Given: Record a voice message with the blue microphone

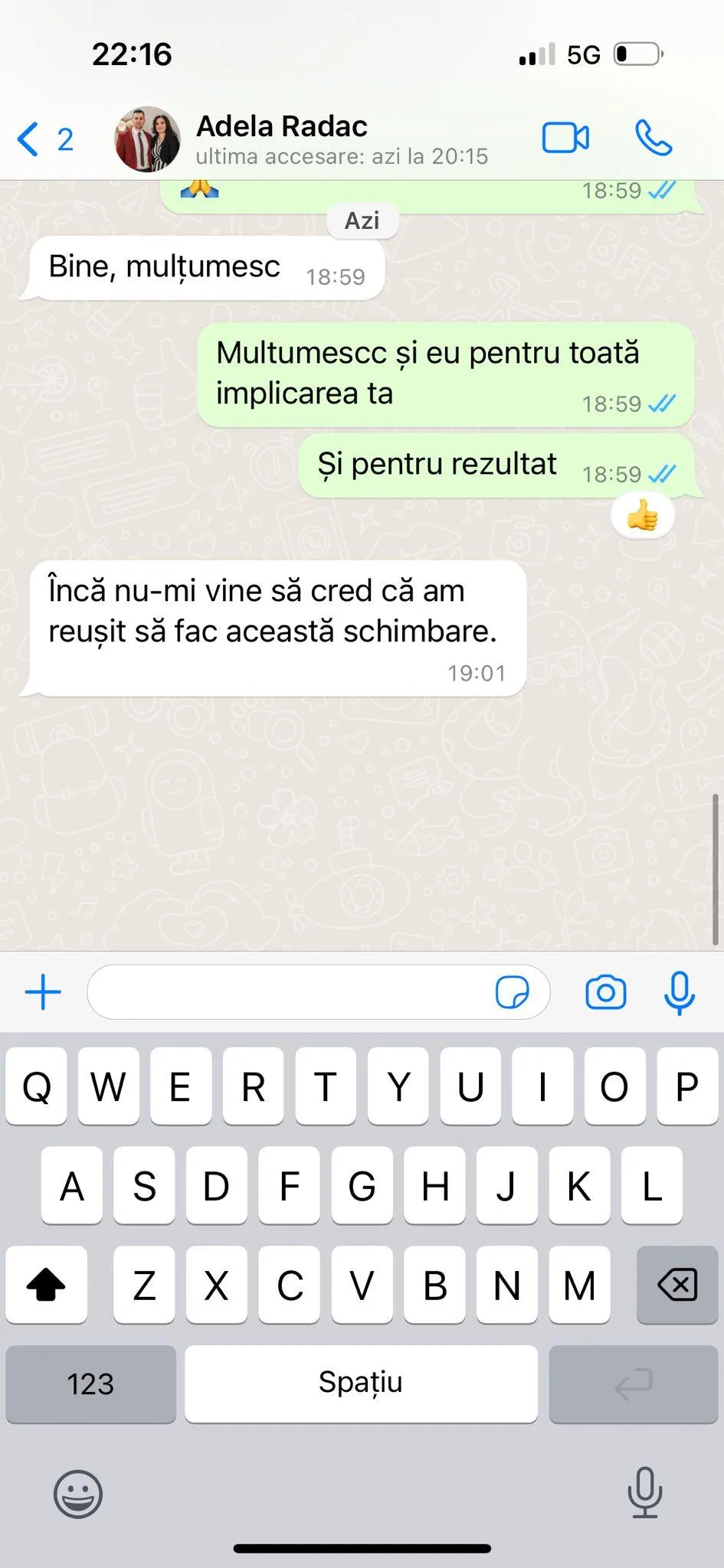Looking at the screenshot, I should pos(679,993).
